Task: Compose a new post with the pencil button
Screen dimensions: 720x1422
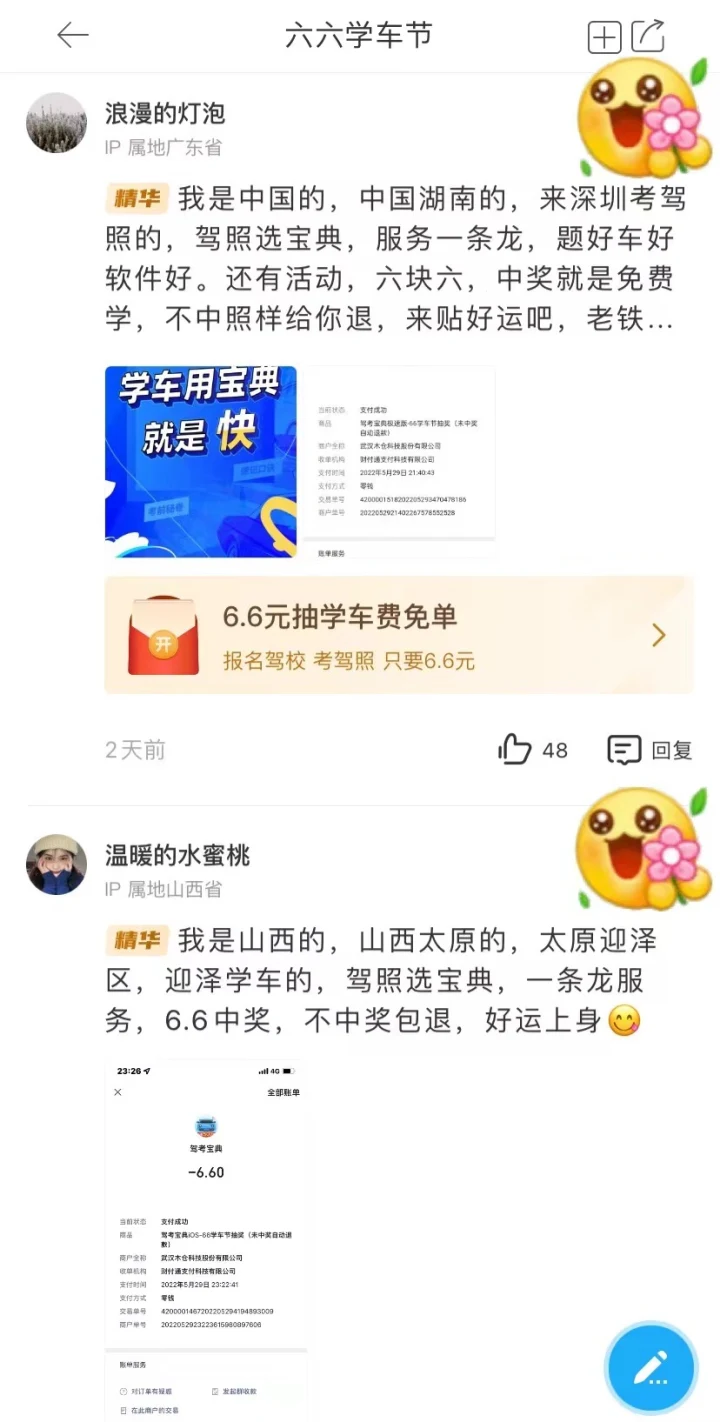Action: coord(651,1367)
